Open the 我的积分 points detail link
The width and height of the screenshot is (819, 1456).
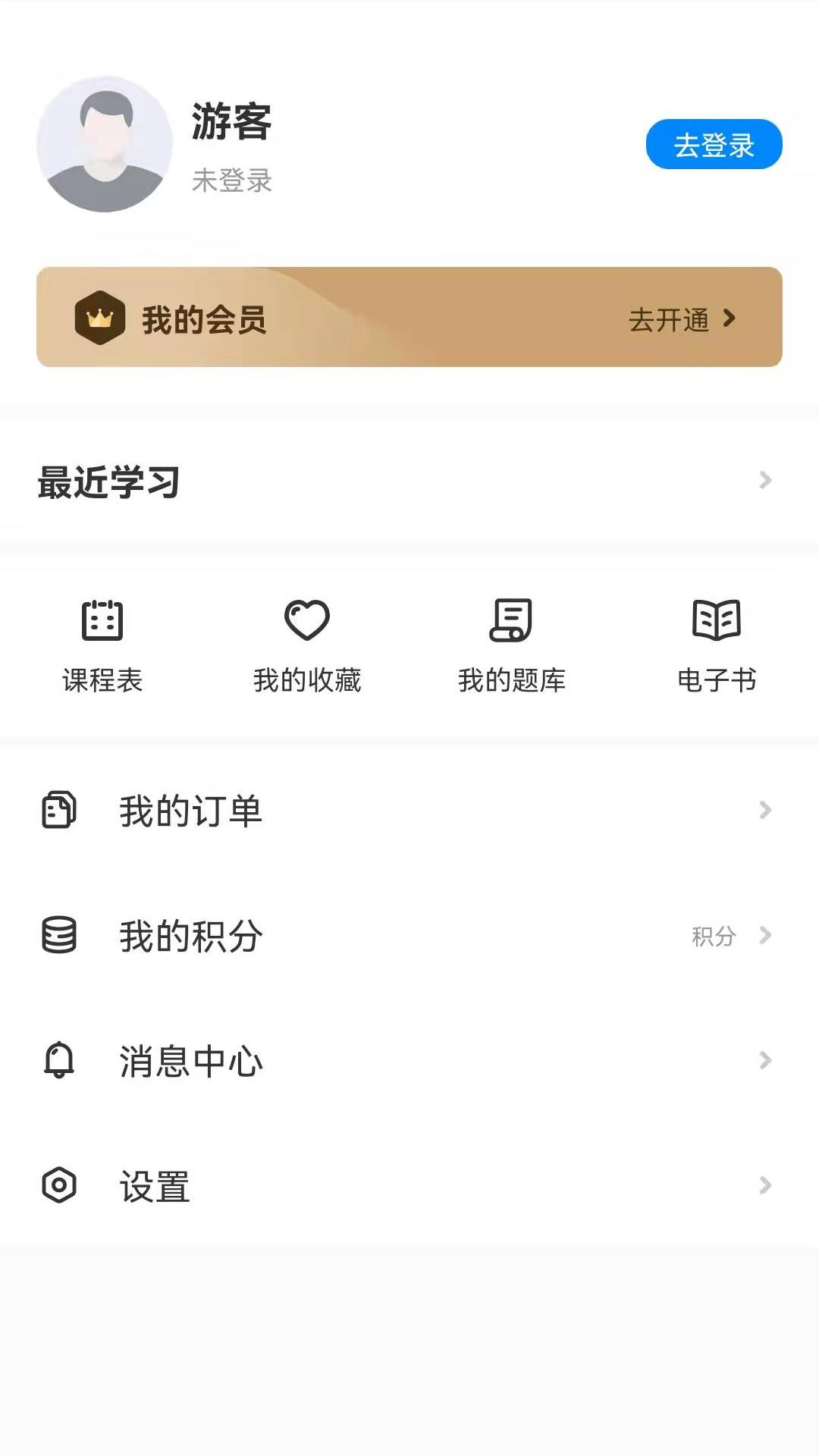(x=711, y=935)
